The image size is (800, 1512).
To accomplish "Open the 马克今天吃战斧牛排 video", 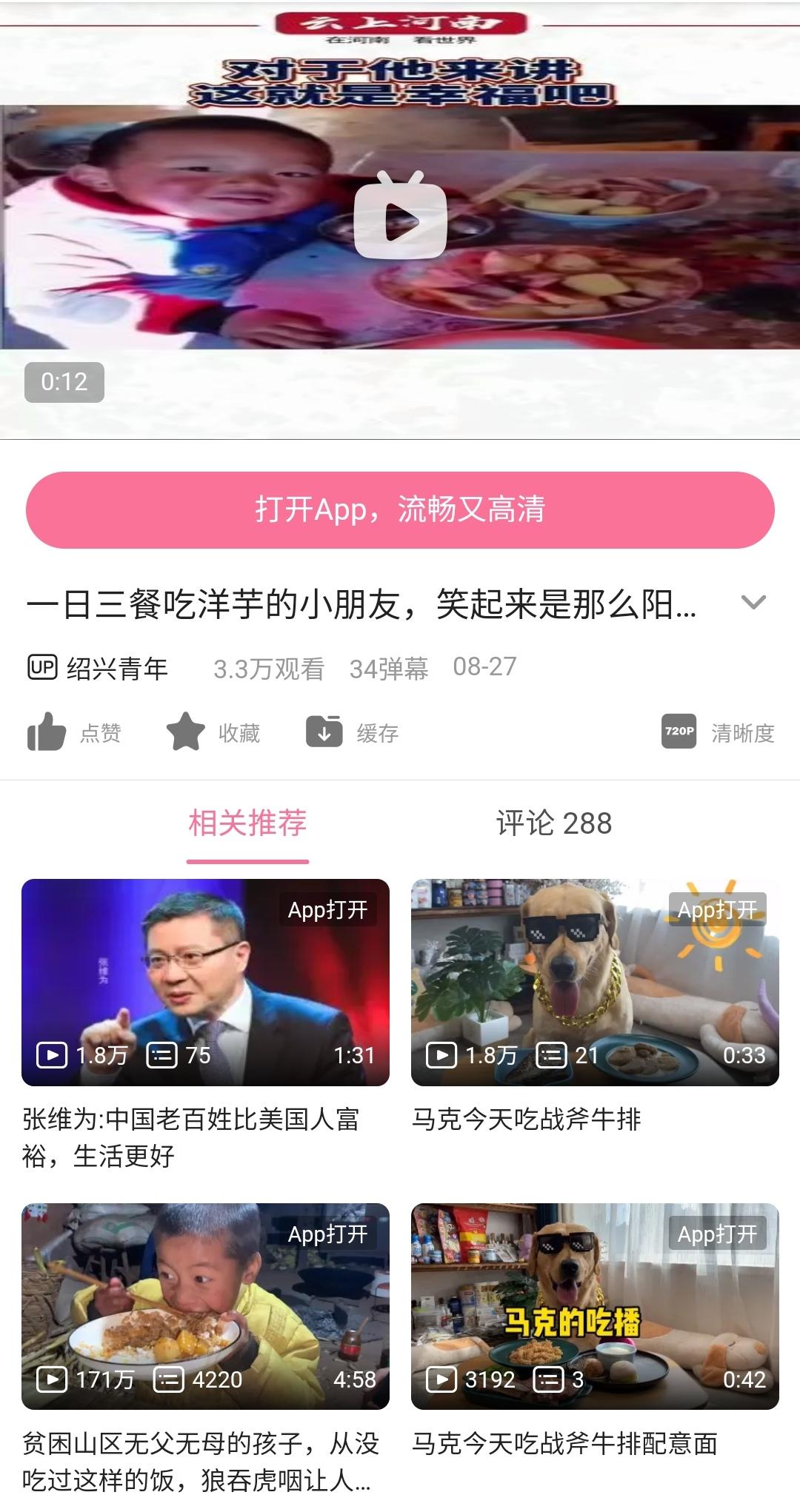I will pyautogui.click(x=595, y=1007).
